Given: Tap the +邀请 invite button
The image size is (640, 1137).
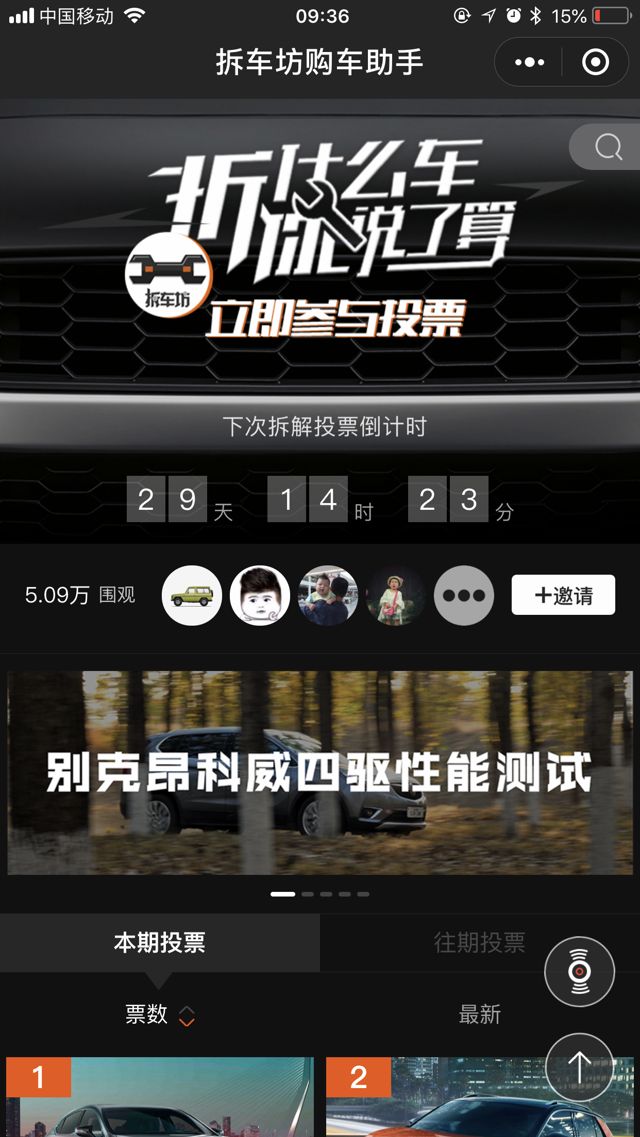Looking at the screenshot, I should click(563, 595).
